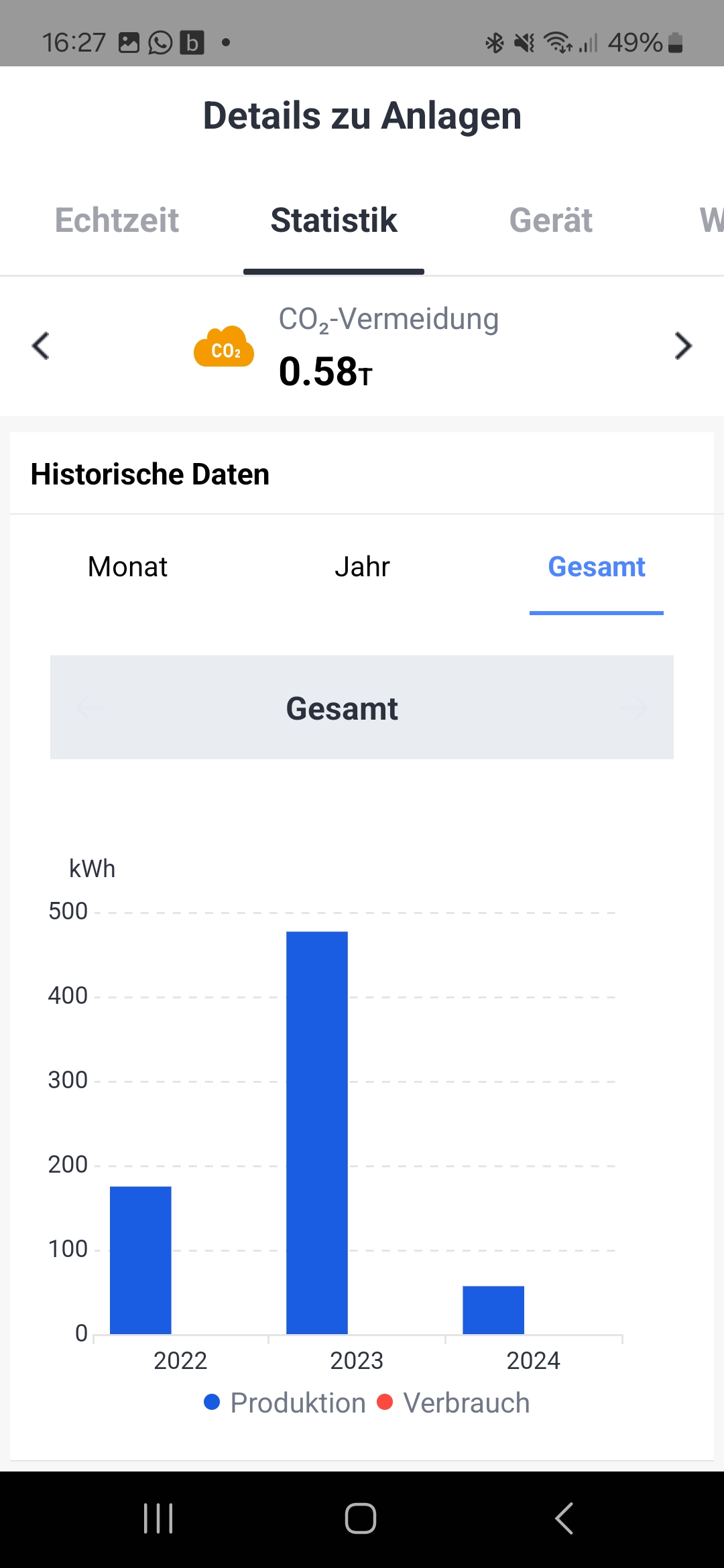Select the Gesamt period tab

click(x=597, y=567)
